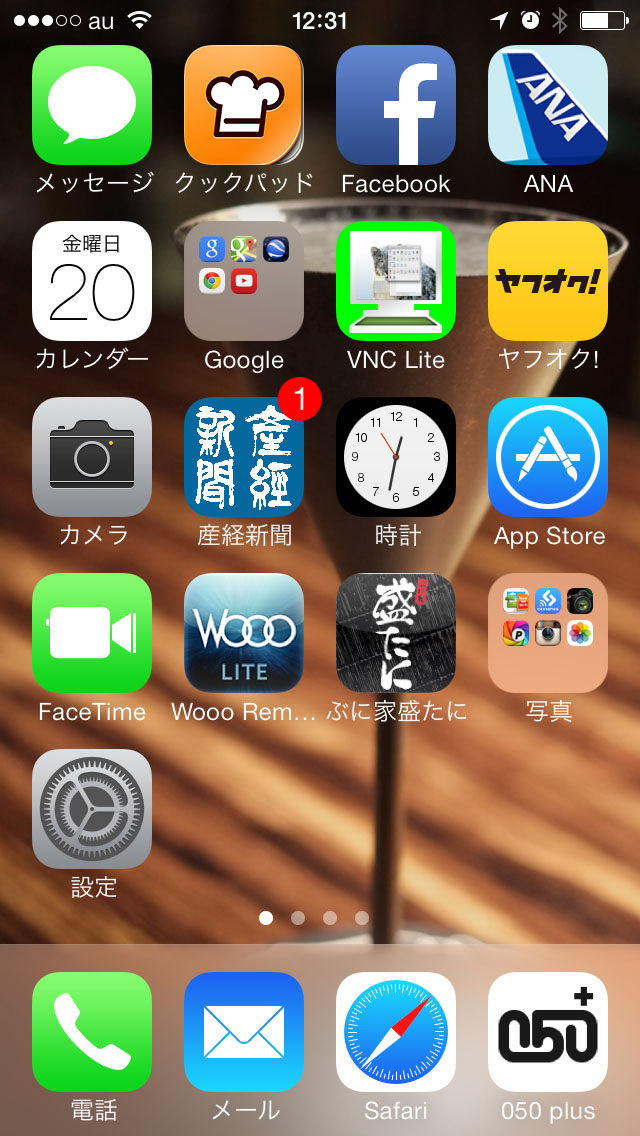This screenshot has width=640, height=1136.
Task: Launch VNC Lite
Action: [396, 281]
